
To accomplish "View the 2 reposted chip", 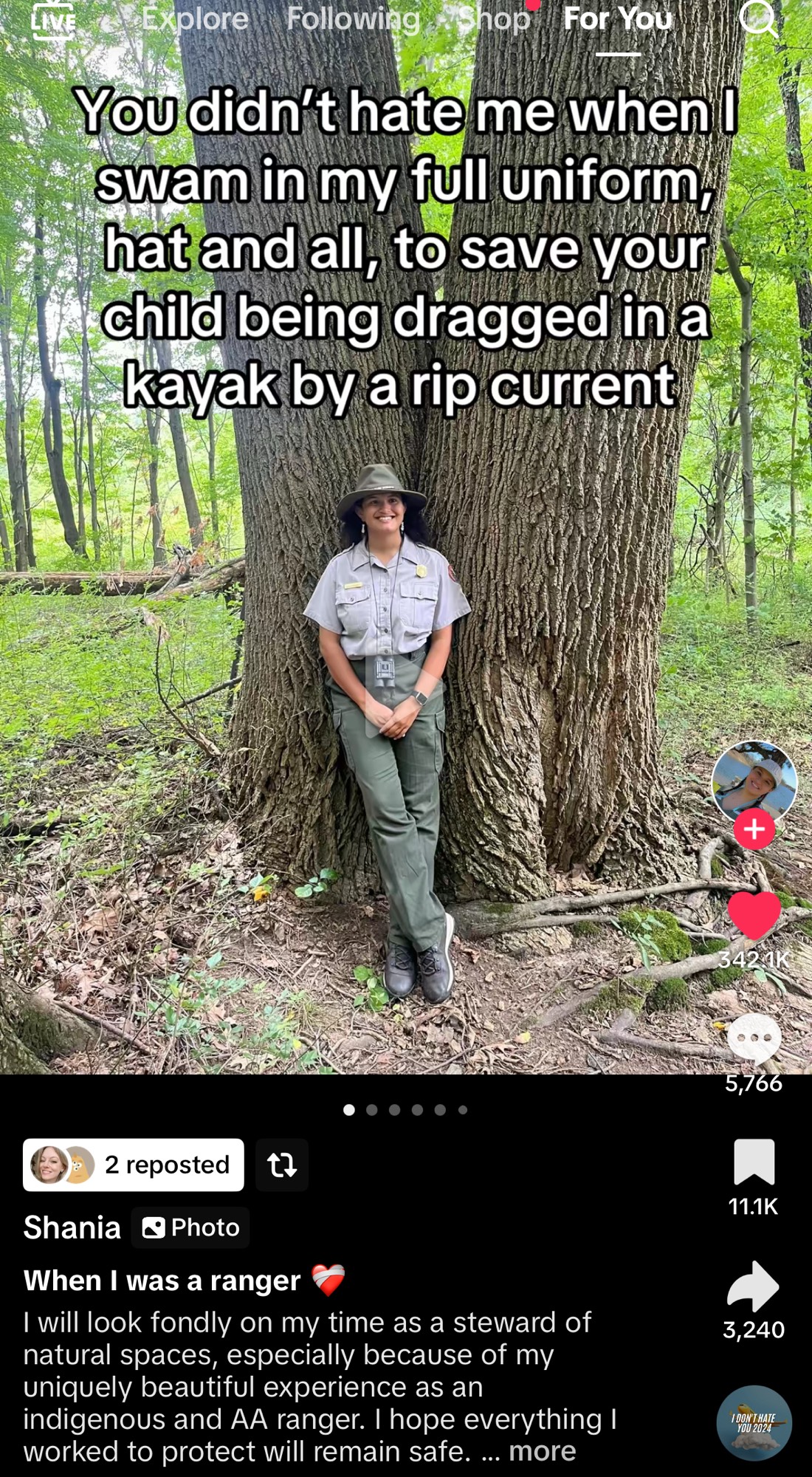I will click(134, 1165).
